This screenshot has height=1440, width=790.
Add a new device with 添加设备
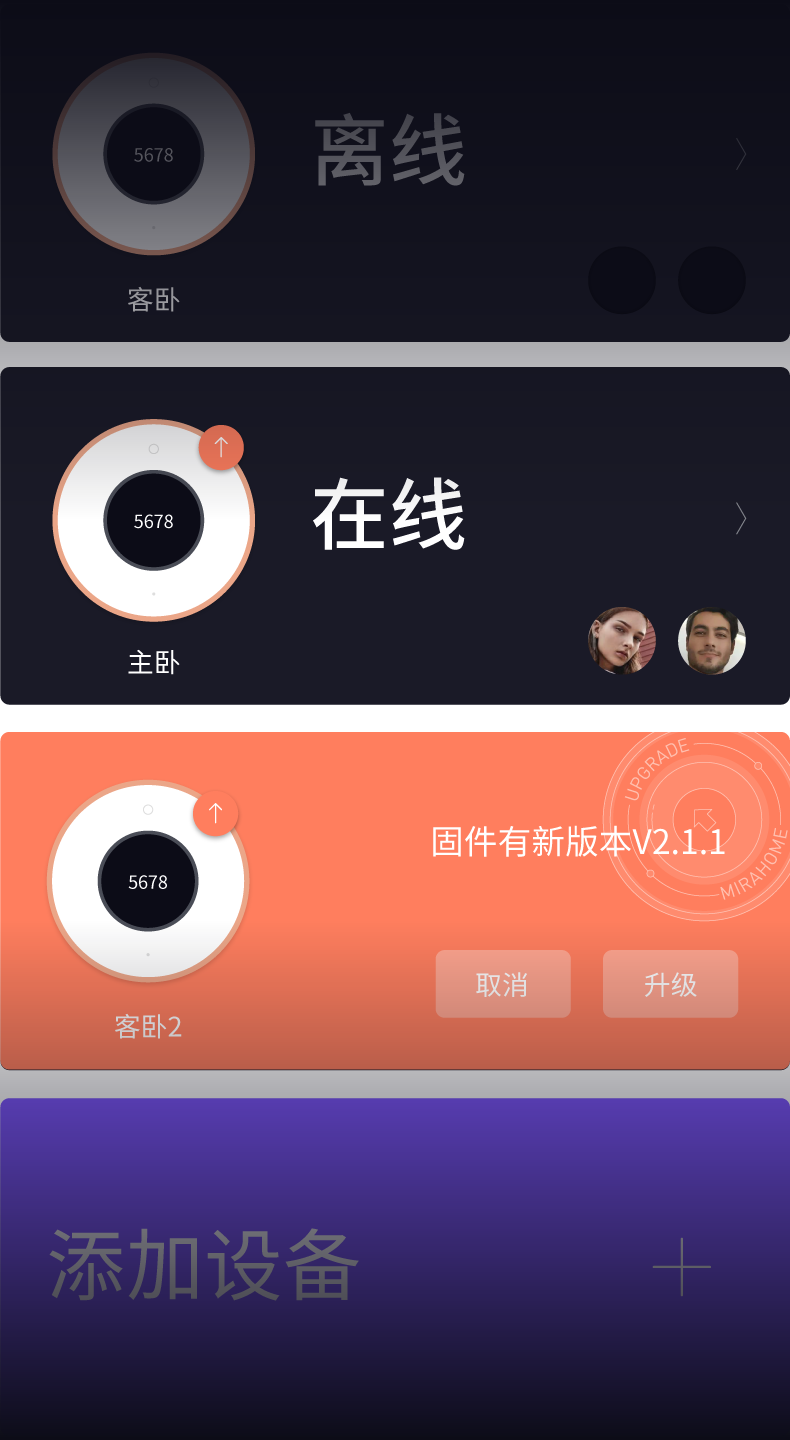[x=395, y=1266]
